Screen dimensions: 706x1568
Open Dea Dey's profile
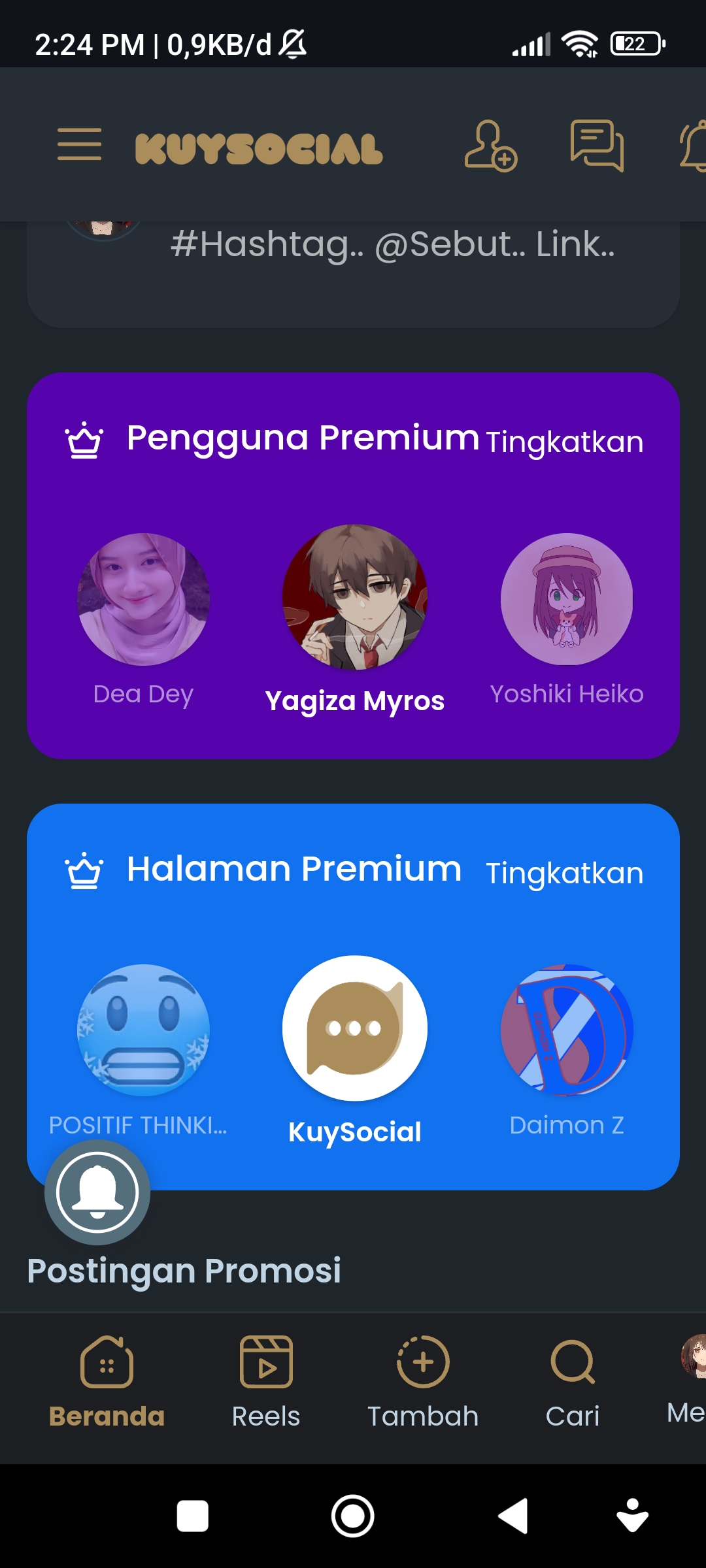[143, 600]
